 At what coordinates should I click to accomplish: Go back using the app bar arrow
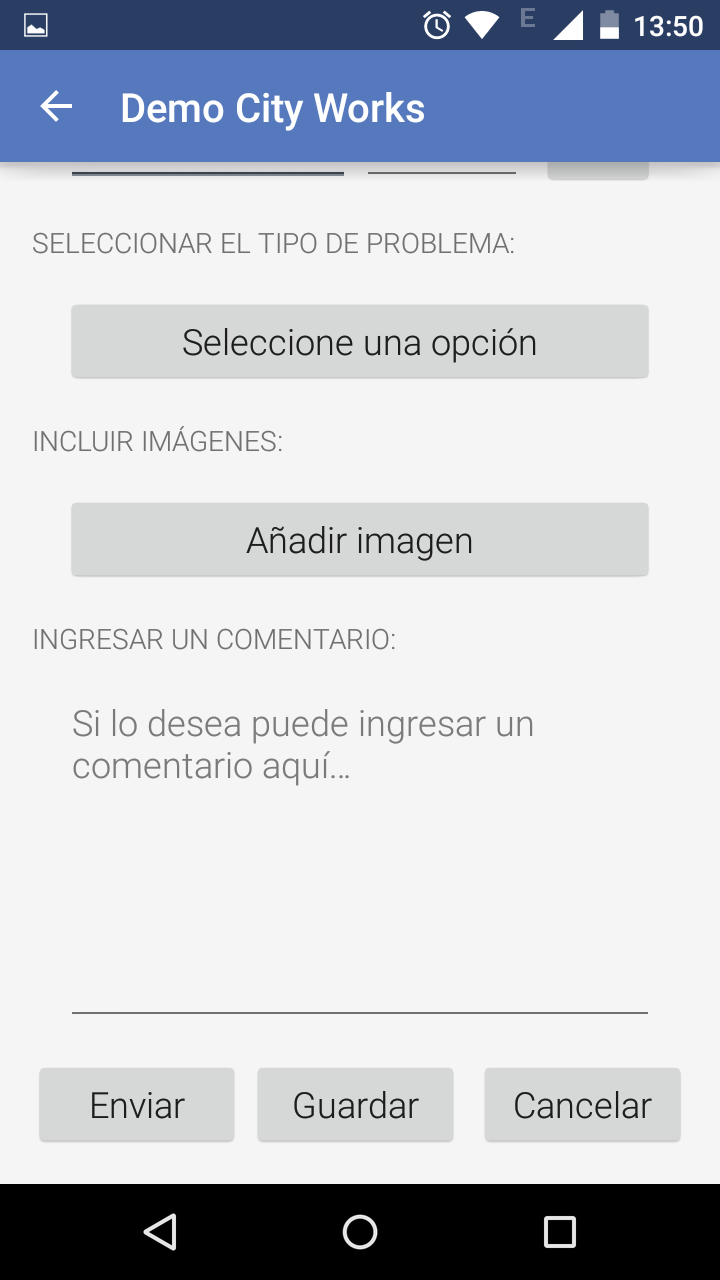coord(57,107)
